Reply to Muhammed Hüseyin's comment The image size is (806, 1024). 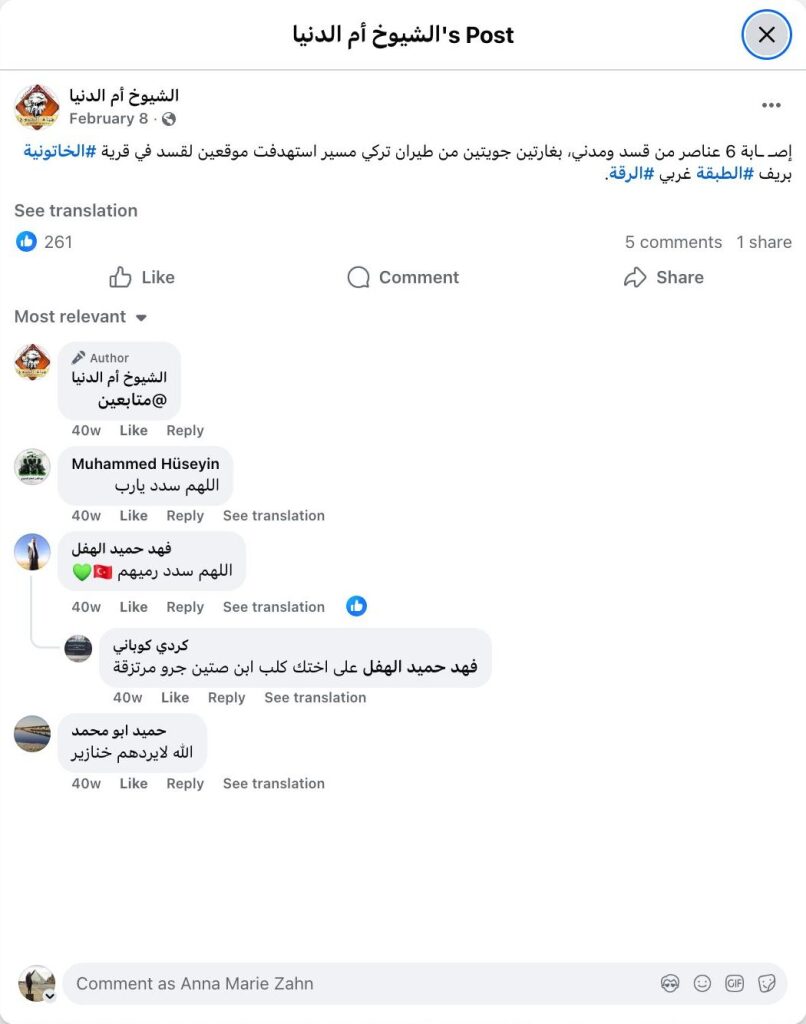pos(185,516)
